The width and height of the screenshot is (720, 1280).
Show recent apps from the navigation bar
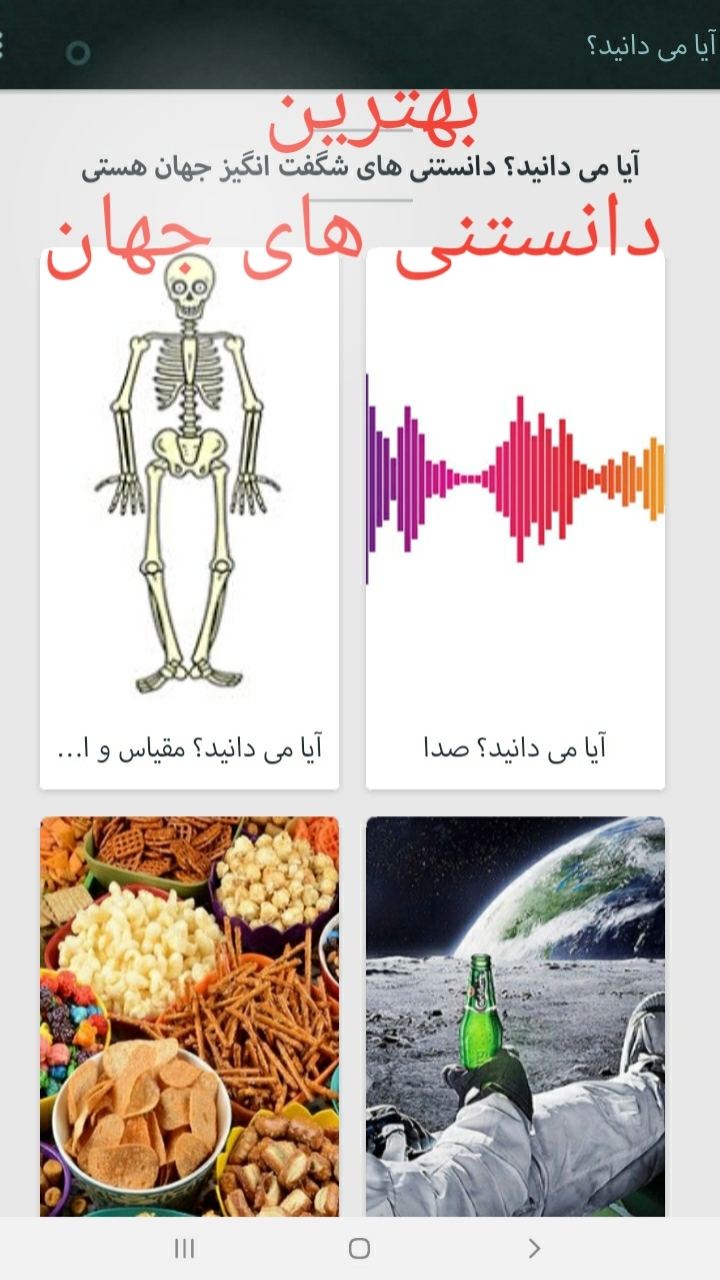click(184, 1248)
